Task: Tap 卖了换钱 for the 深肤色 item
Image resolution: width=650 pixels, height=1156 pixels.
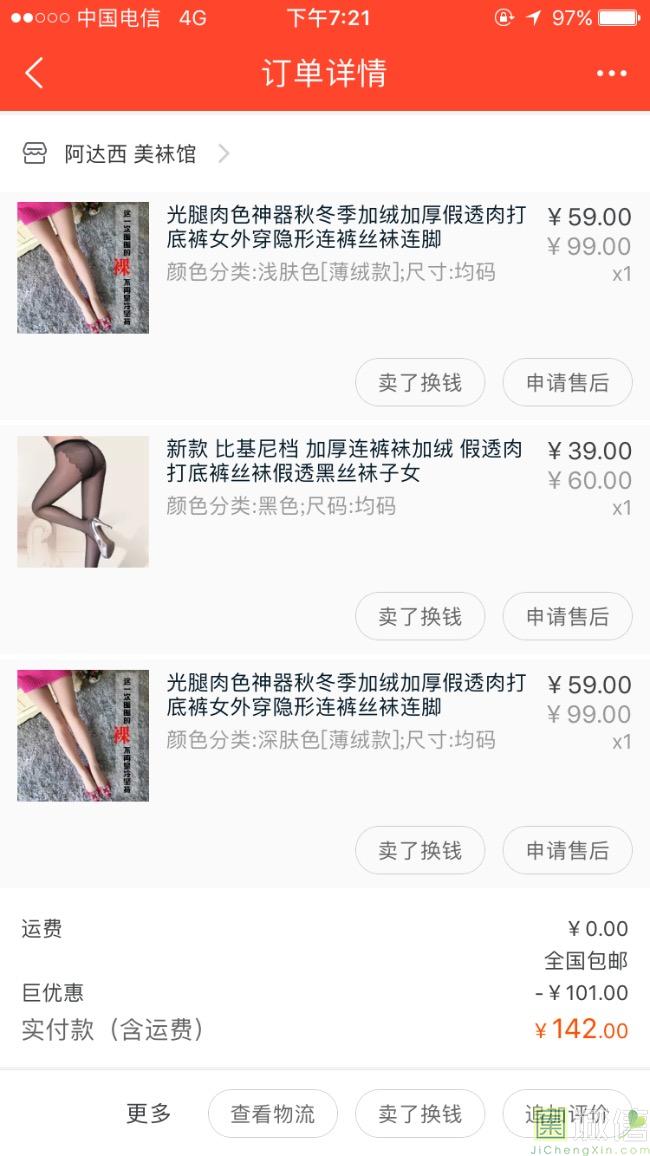Action: 420,851
